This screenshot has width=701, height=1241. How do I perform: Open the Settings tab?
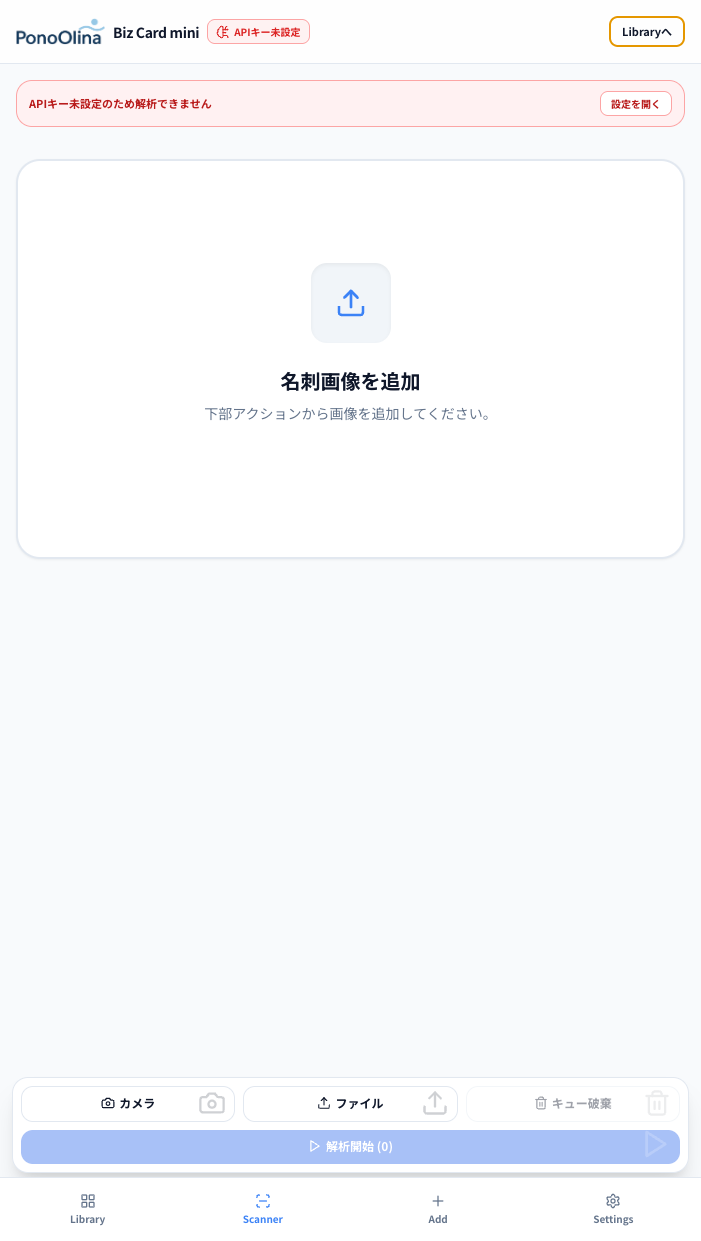tap(613, 1209)
